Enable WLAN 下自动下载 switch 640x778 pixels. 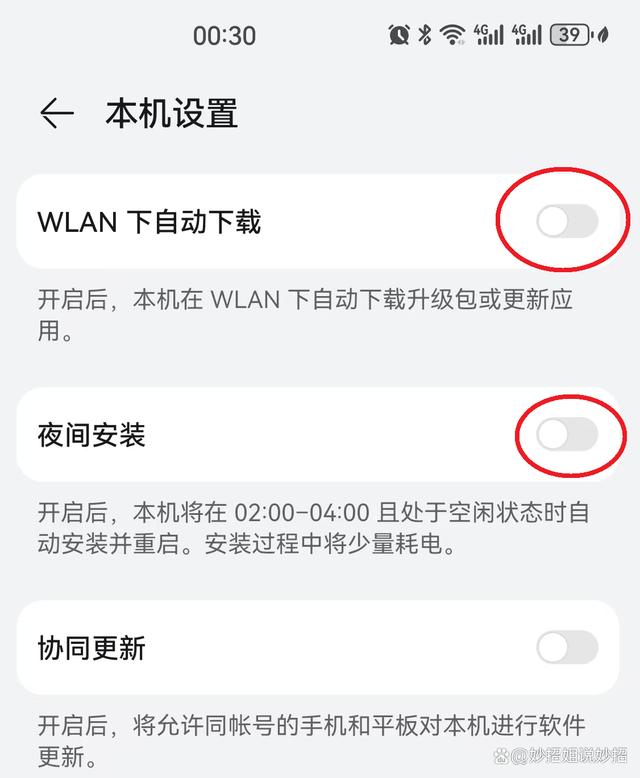(567, 222)
